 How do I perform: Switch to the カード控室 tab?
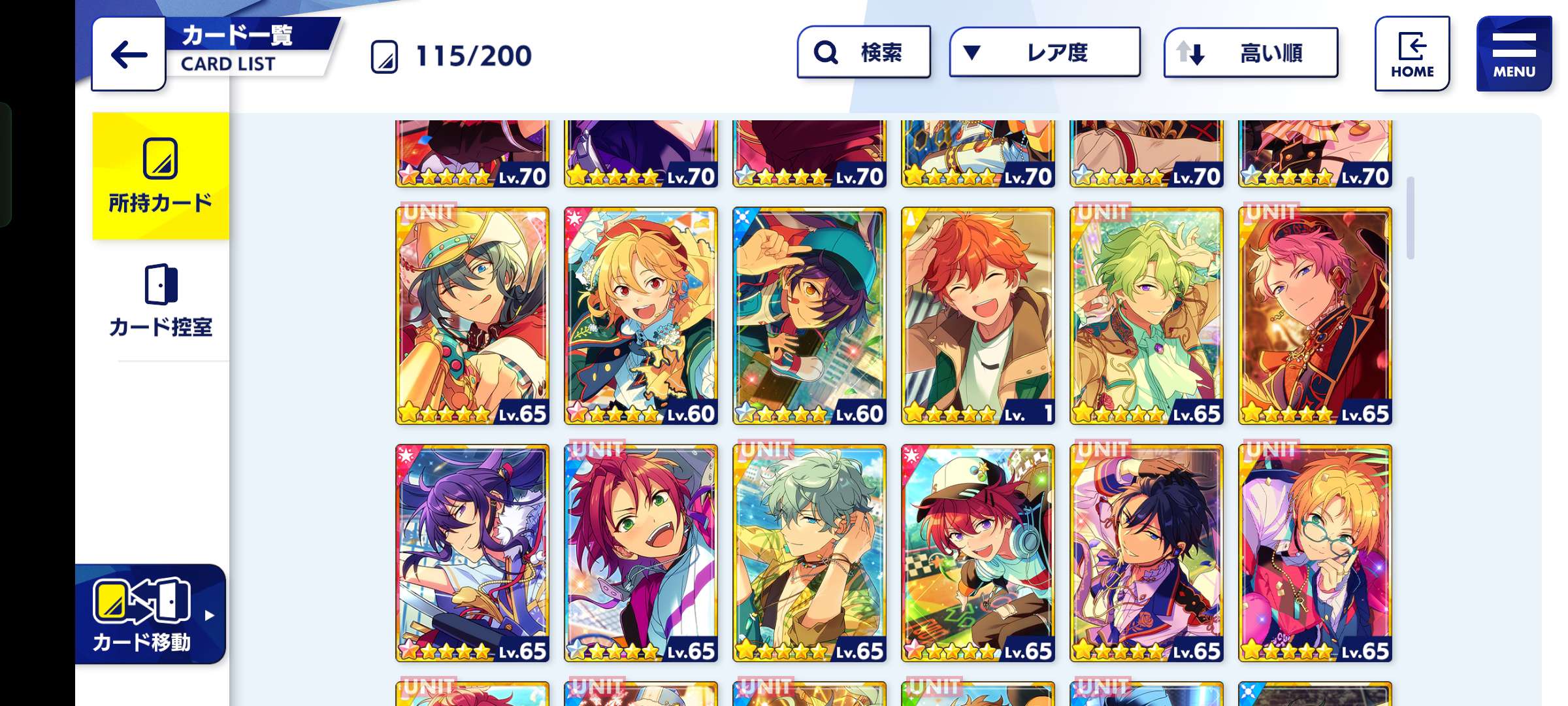161,302
